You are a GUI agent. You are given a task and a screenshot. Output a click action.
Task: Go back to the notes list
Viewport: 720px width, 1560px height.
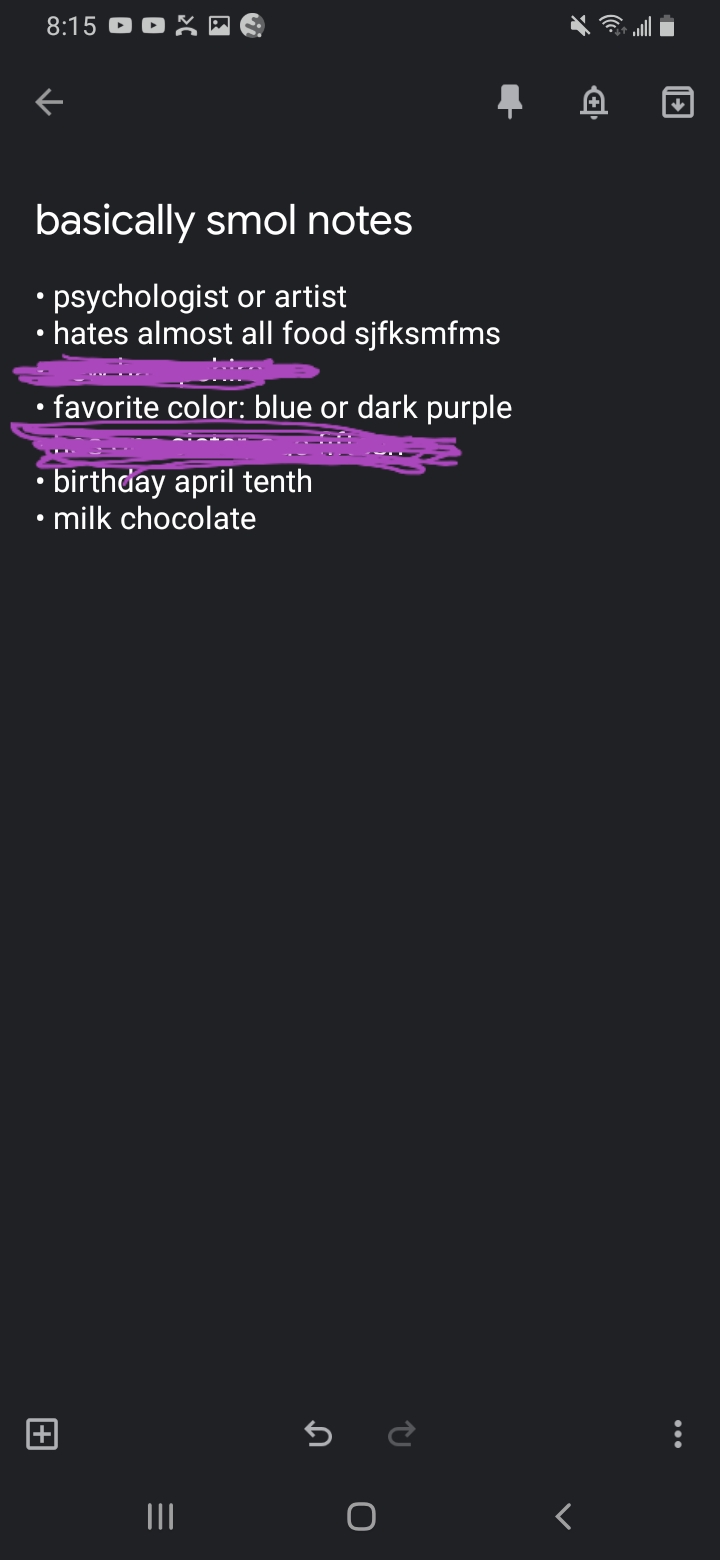tap(49, 101)
